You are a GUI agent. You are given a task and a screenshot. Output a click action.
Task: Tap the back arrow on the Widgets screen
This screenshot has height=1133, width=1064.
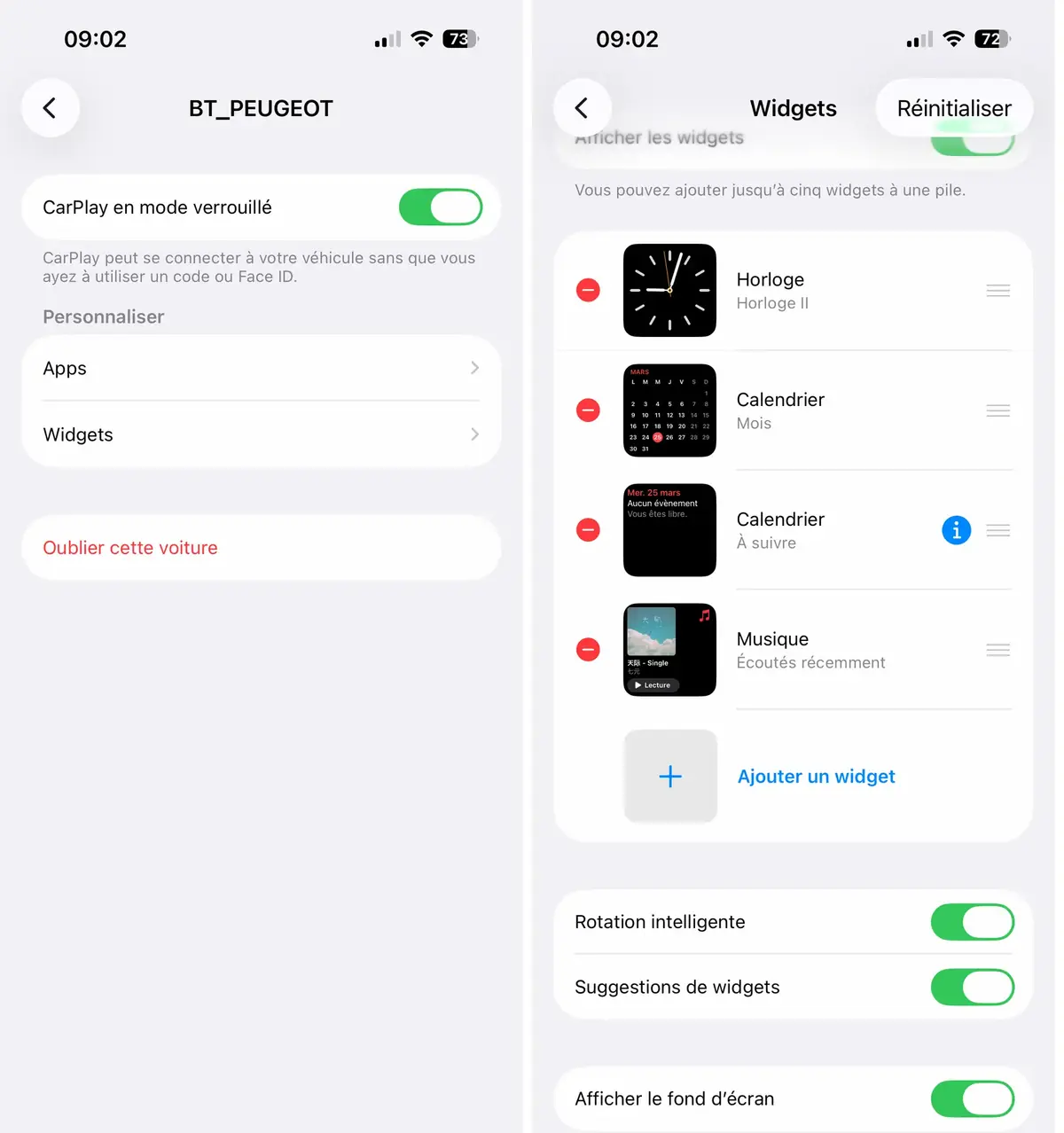[583, 107]
